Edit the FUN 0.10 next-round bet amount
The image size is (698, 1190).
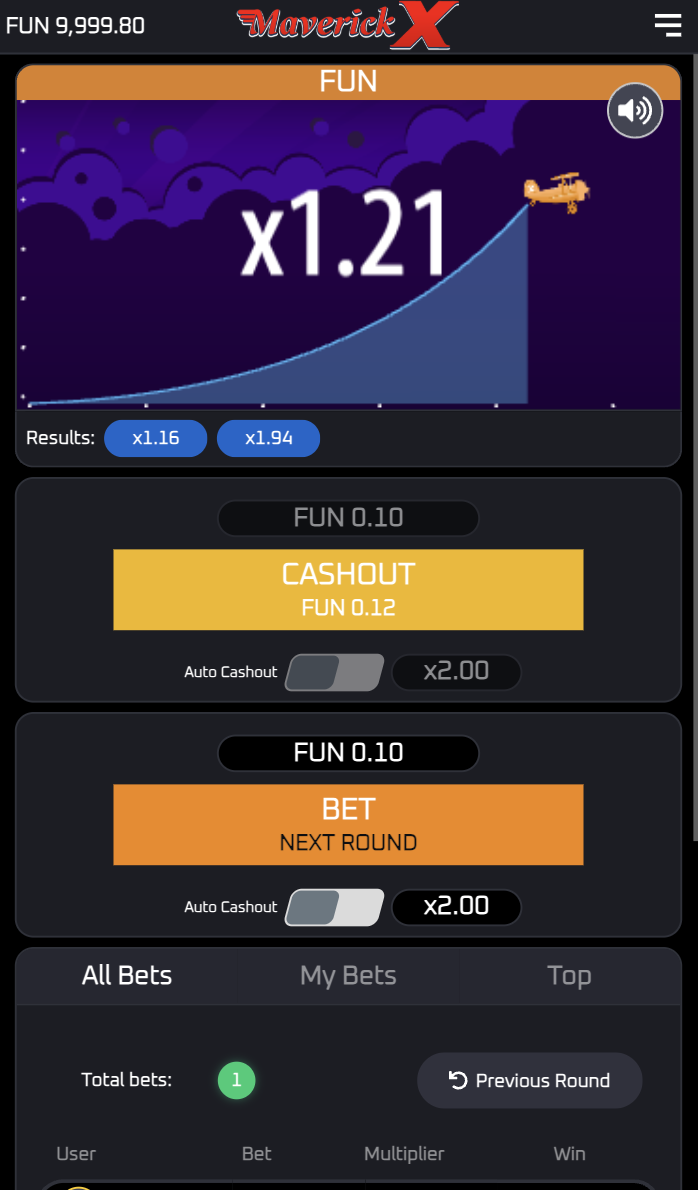[348, 752]
